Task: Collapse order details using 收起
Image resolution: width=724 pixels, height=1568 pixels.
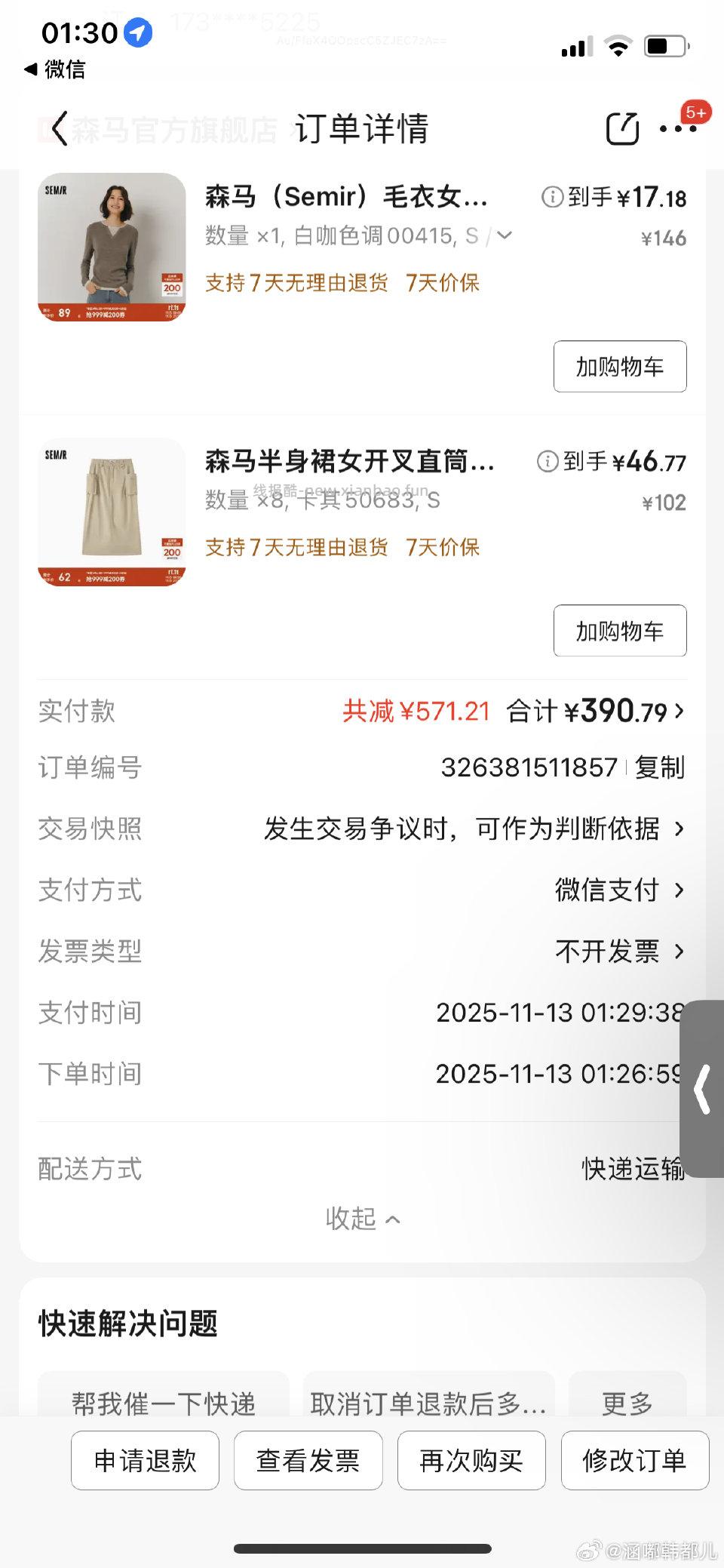Action: click(364, 1218)
